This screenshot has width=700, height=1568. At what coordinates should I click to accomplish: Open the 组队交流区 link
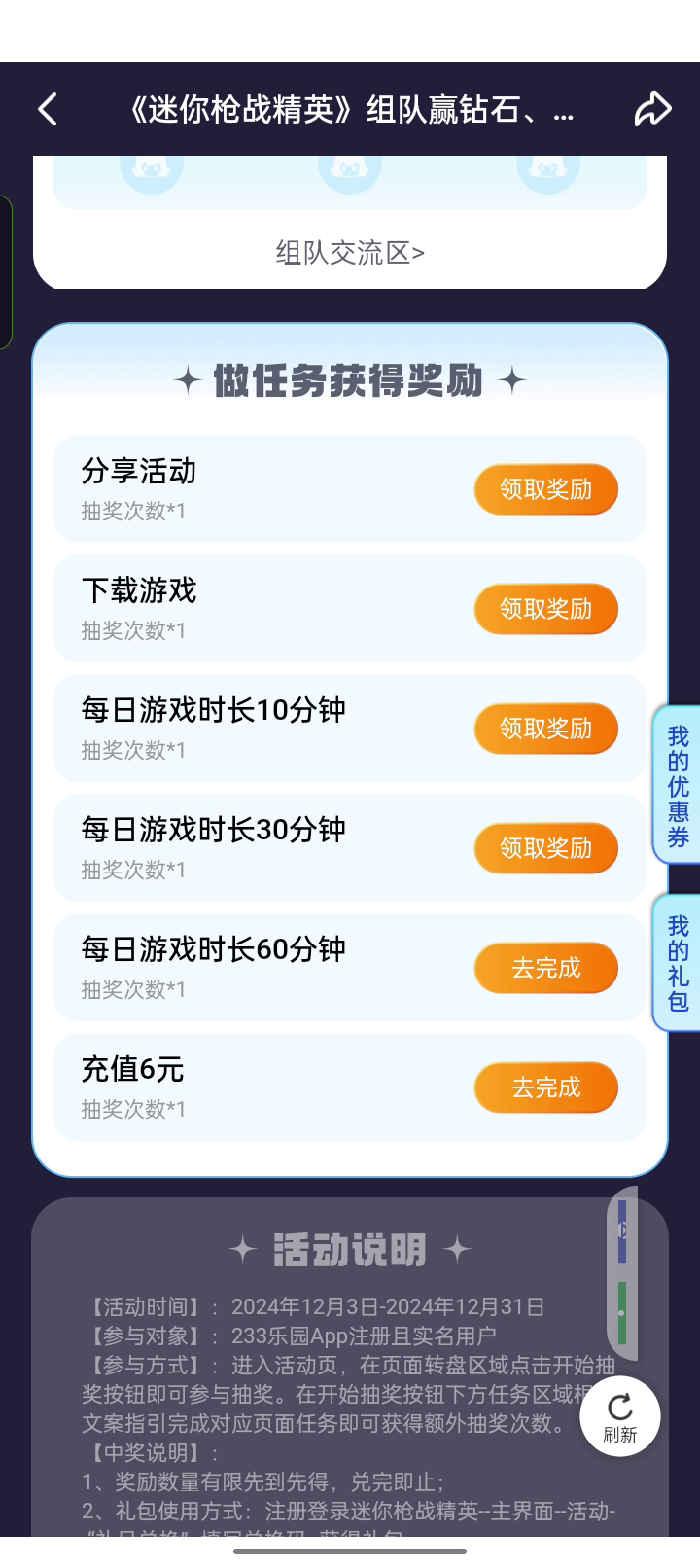coord(350,253)
